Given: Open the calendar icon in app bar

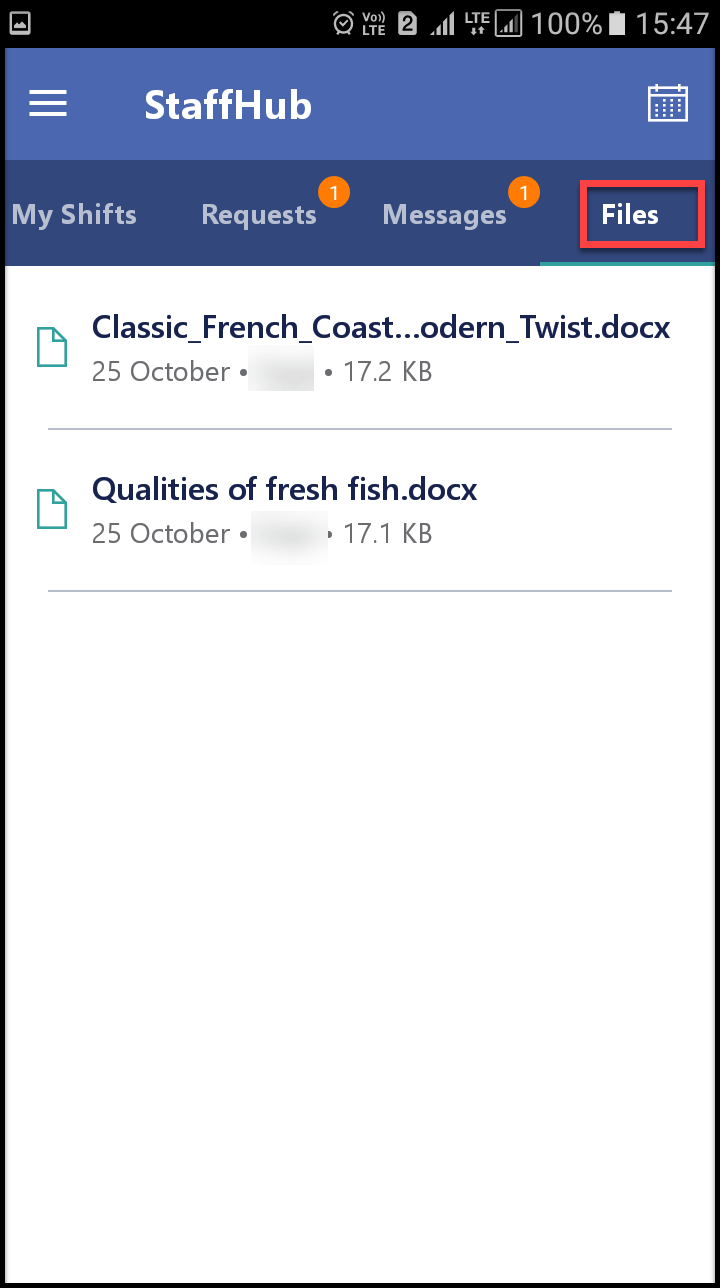Looking at the screenshot, I should tap(668, 104).
